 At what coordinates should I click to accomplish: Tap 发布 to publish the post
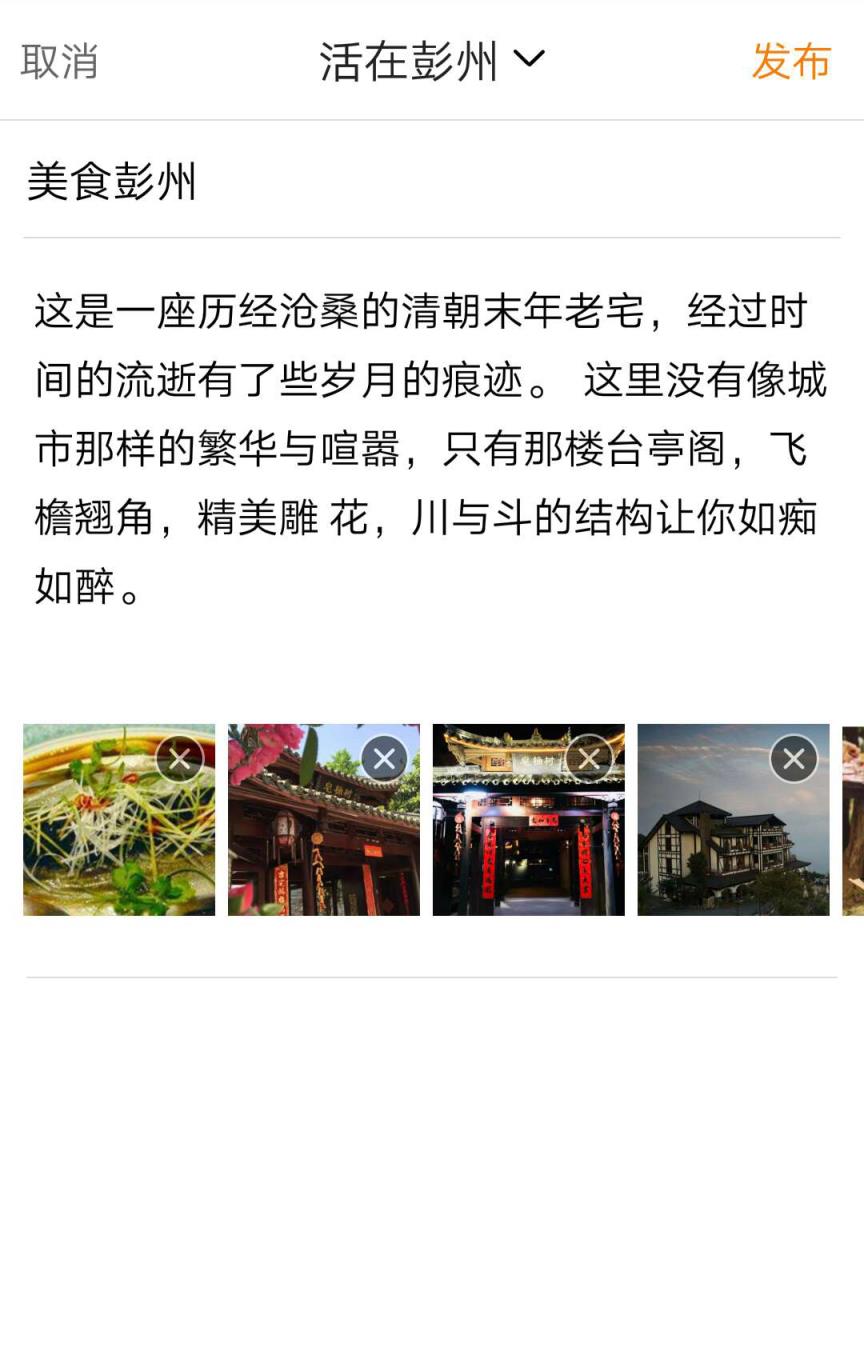790,60
